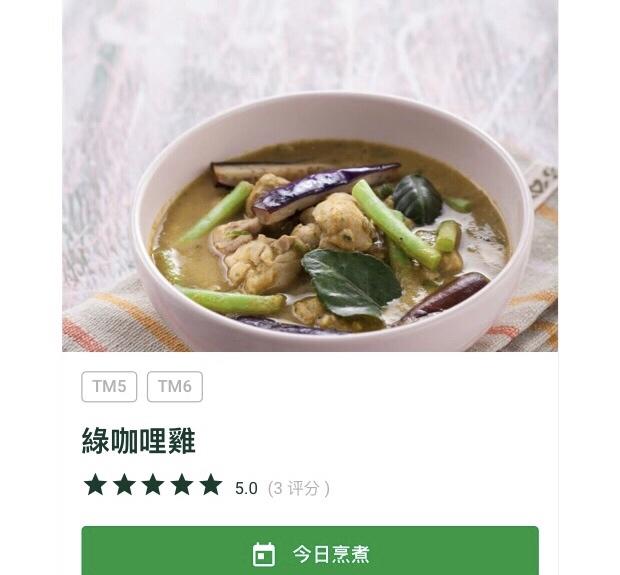This screenshot has height=575, width=620.
Task: Tap the 今日烹煮 cook today button
Action: pos(310,552)
